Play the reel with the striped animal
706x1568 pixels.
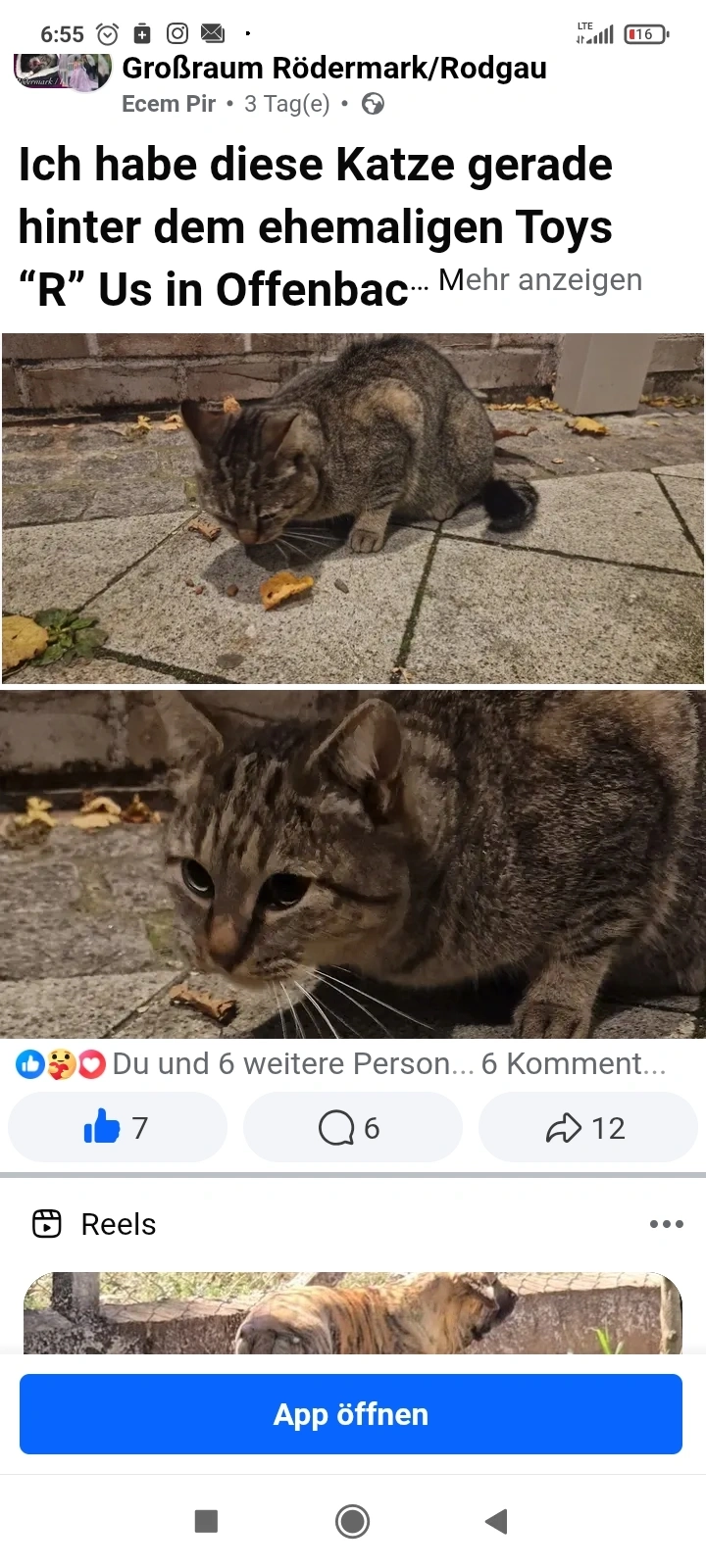pos(353,1313)
